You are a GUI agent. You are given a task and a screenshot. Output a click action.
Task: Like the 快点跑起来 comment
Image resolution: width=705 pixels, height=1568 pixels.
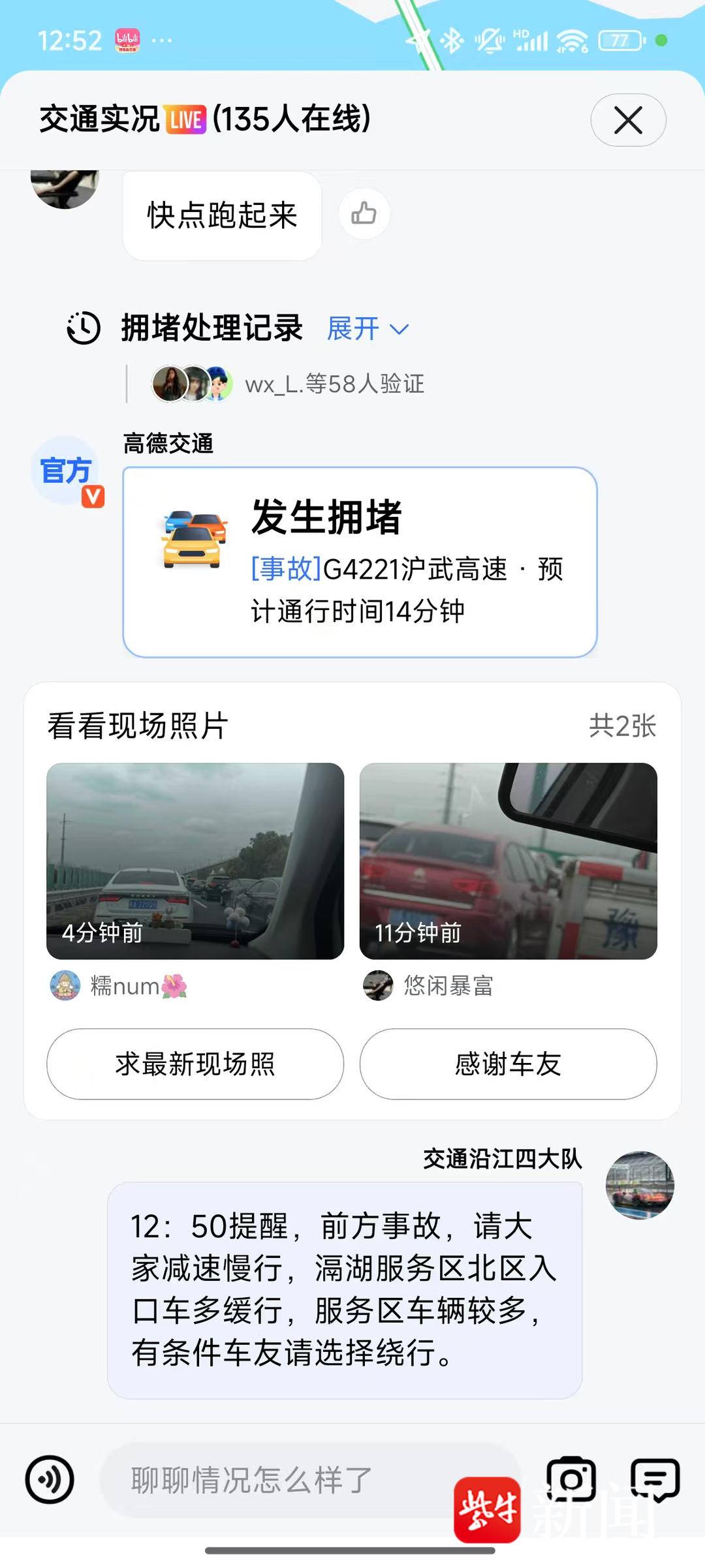coord(364,213)
